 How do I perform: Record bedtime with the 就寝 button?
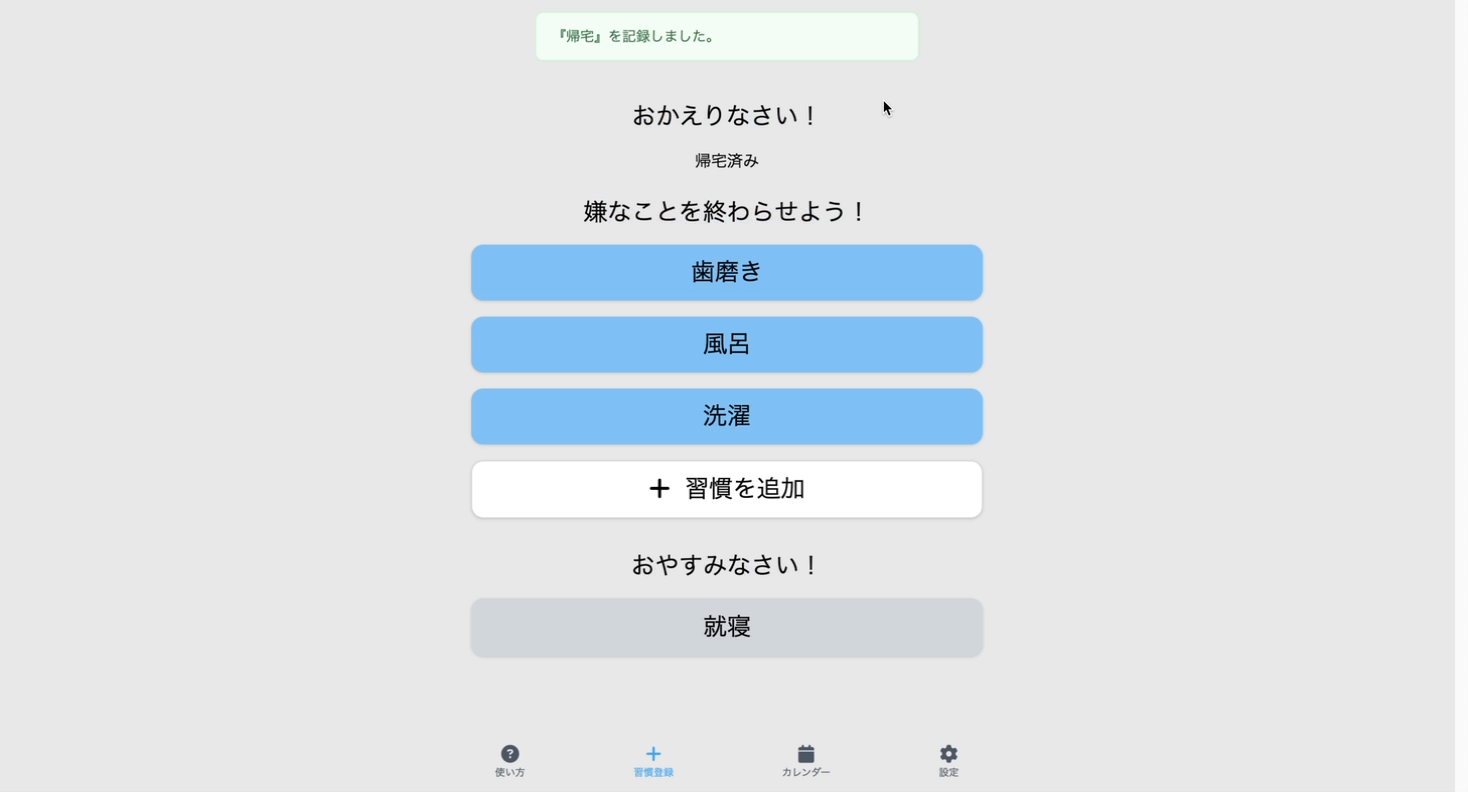[726, 627]
